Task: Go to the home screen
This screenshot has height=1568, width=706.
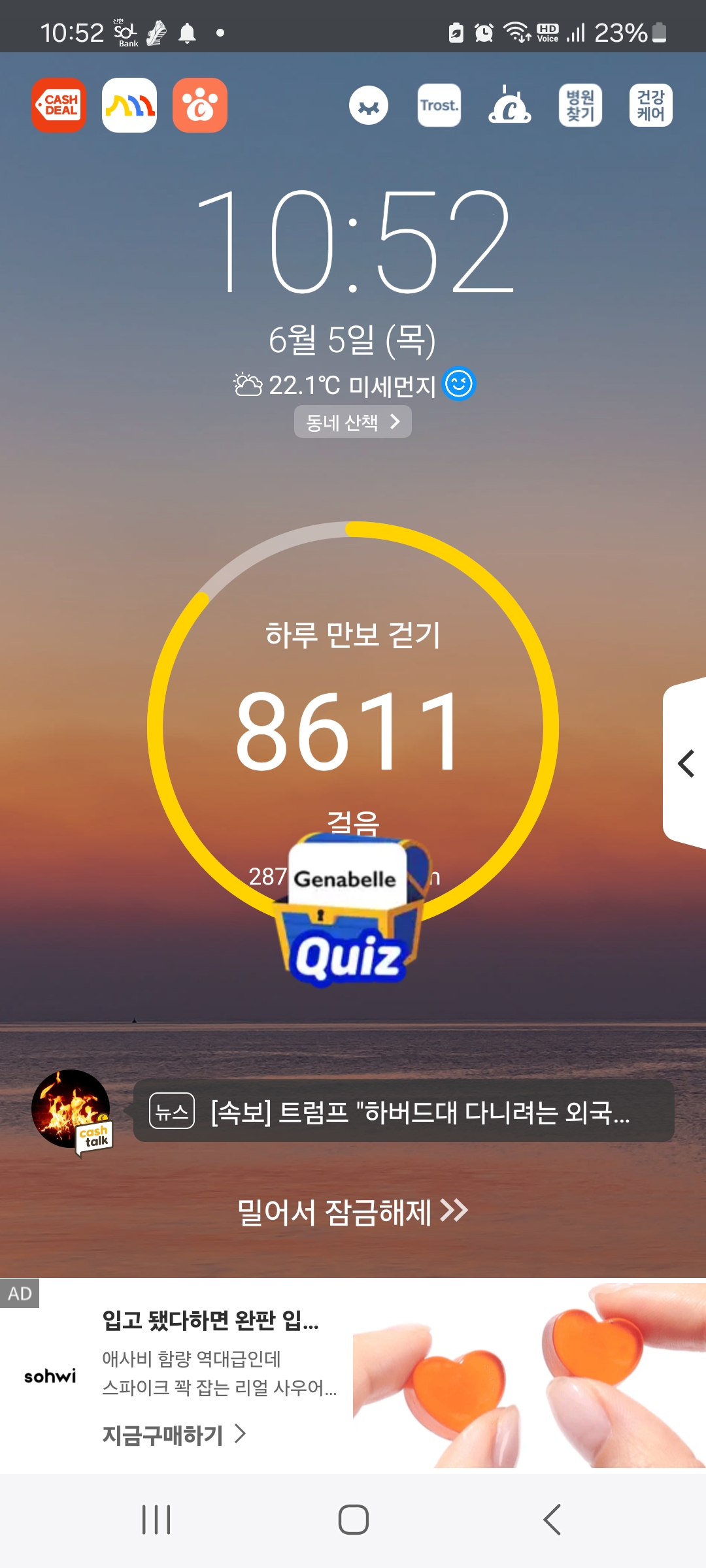Action: tap(353, 1520)
